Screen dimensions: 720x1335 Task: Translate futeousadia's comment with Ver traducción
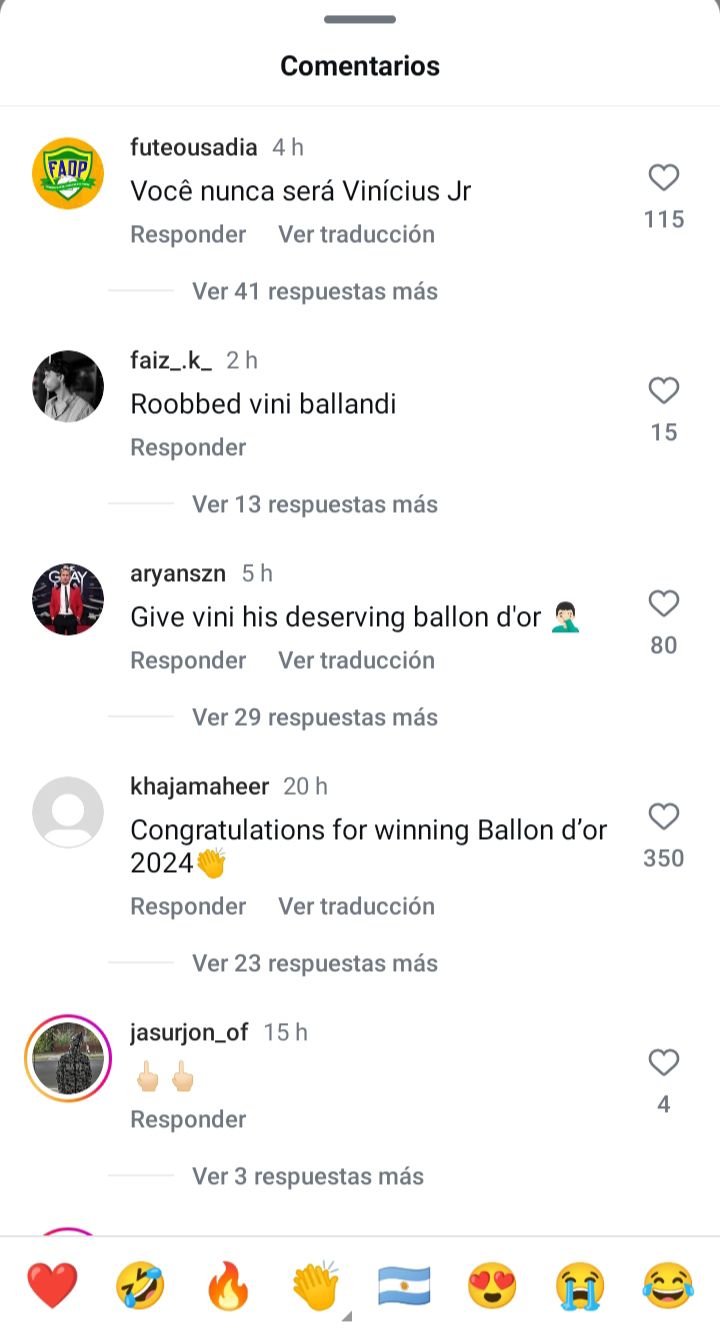point(356,234)
